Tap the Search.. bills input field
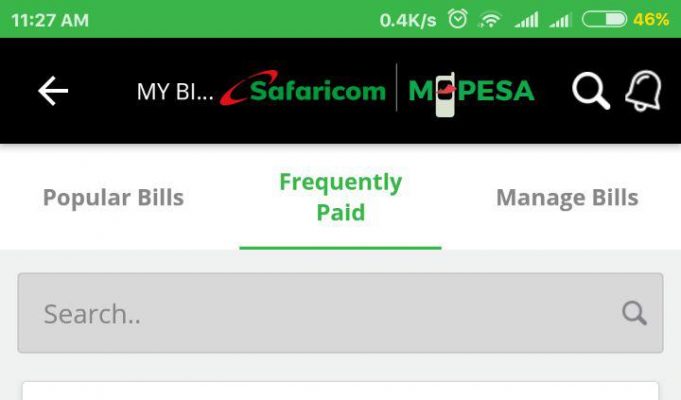681x400 pixels. tap(320, 313)
